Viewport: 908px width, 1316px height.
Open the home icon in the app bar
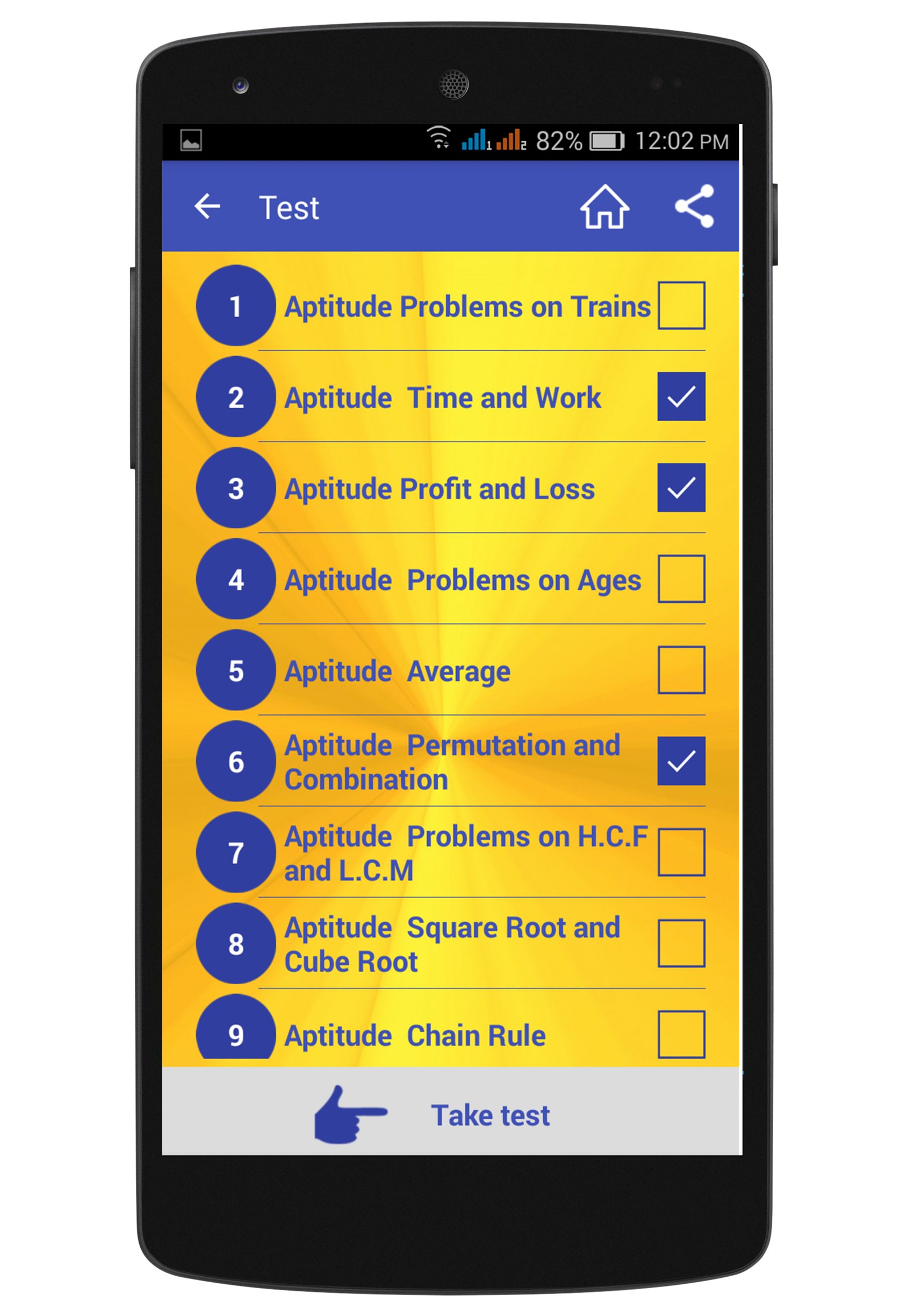(604, 207)
